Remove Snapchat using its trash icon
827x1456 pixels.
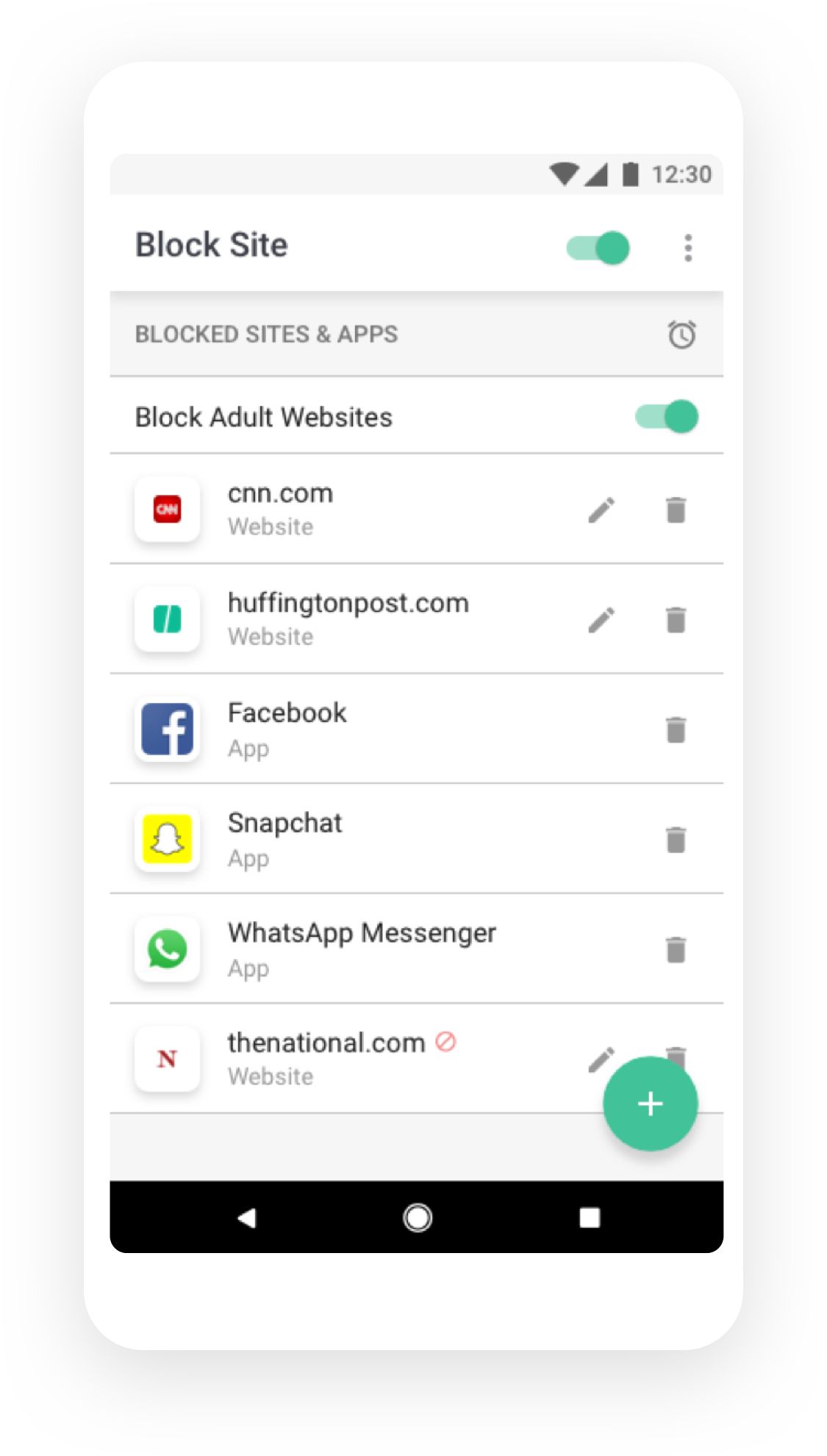(676, 839)
